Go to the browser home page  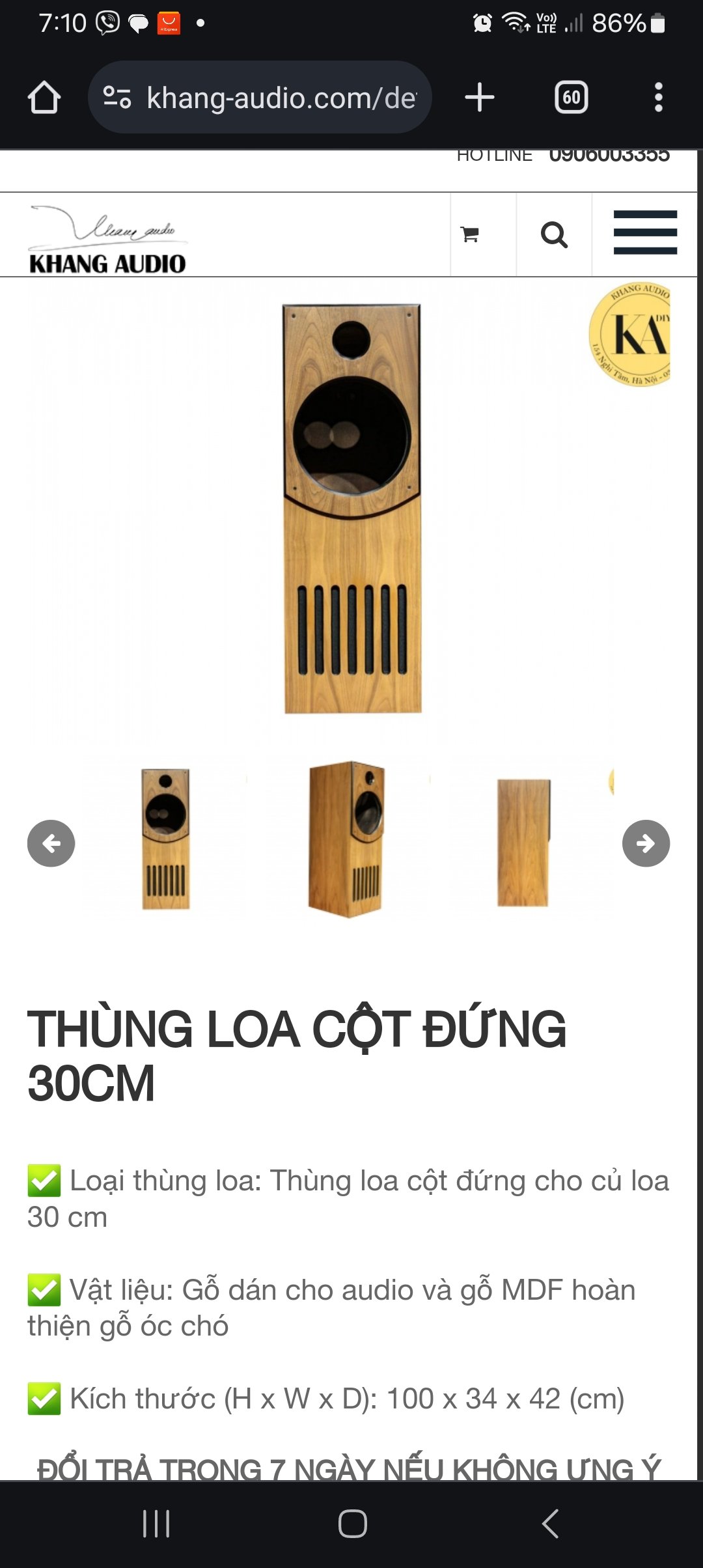[44, 98]
